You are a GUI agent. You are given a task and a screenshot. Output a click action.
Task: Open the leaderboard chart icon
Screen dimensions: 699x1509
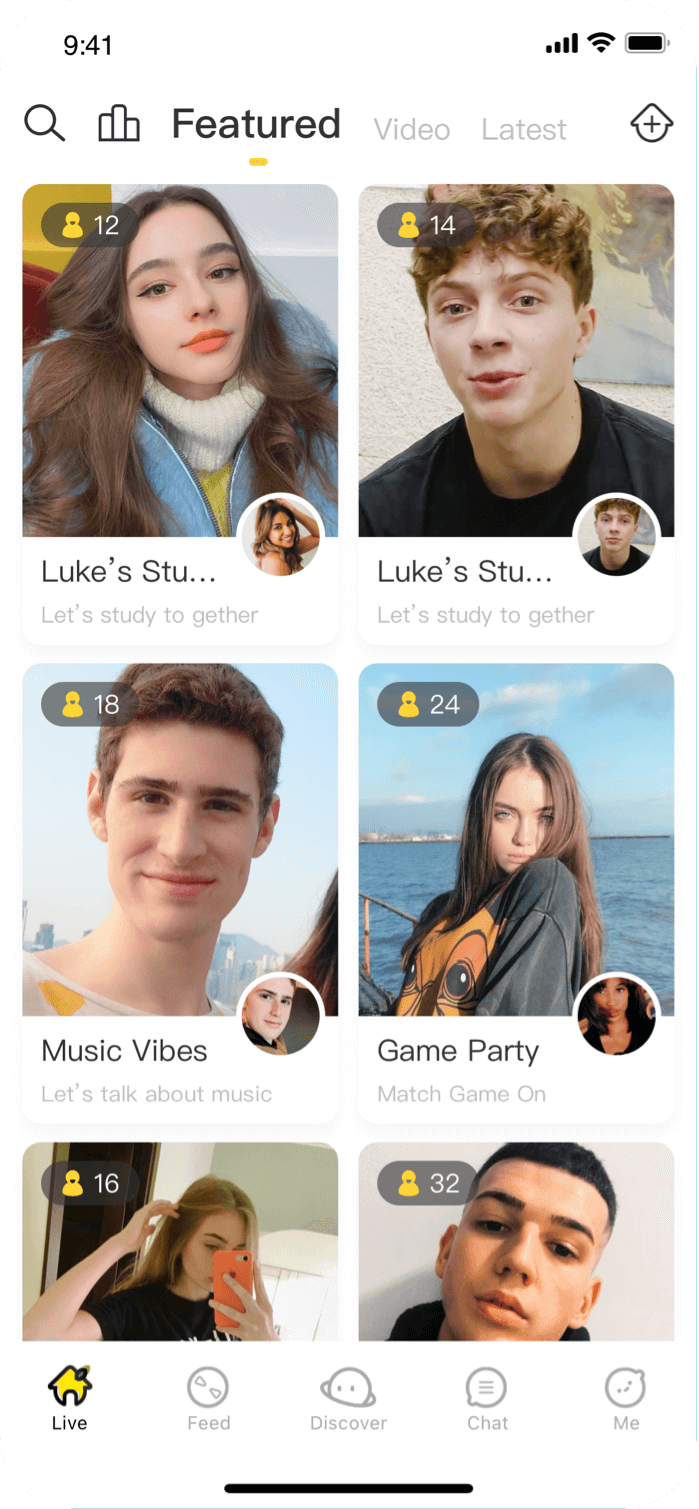point(118,124)
